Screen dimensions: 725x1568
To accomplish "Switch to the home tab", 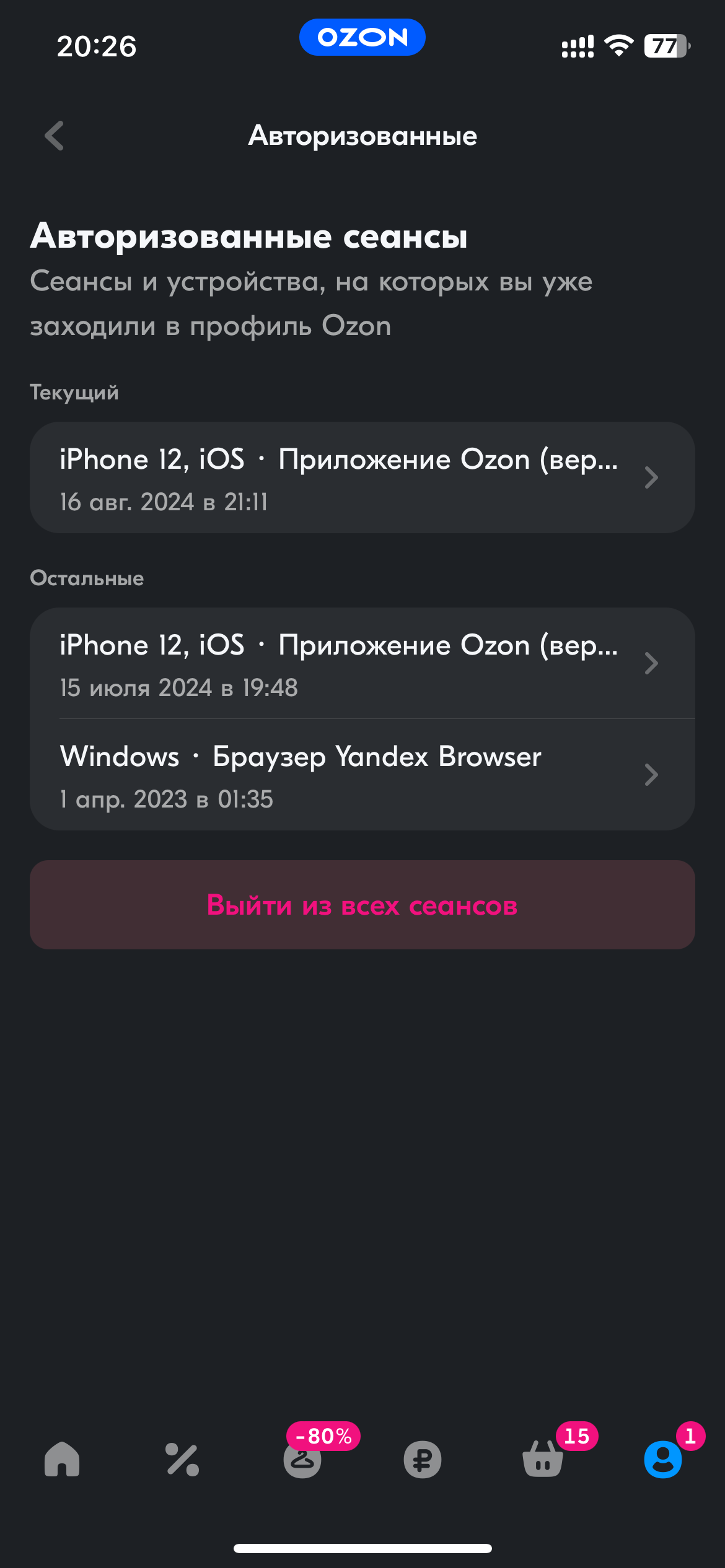I will tap(62, 1459).
